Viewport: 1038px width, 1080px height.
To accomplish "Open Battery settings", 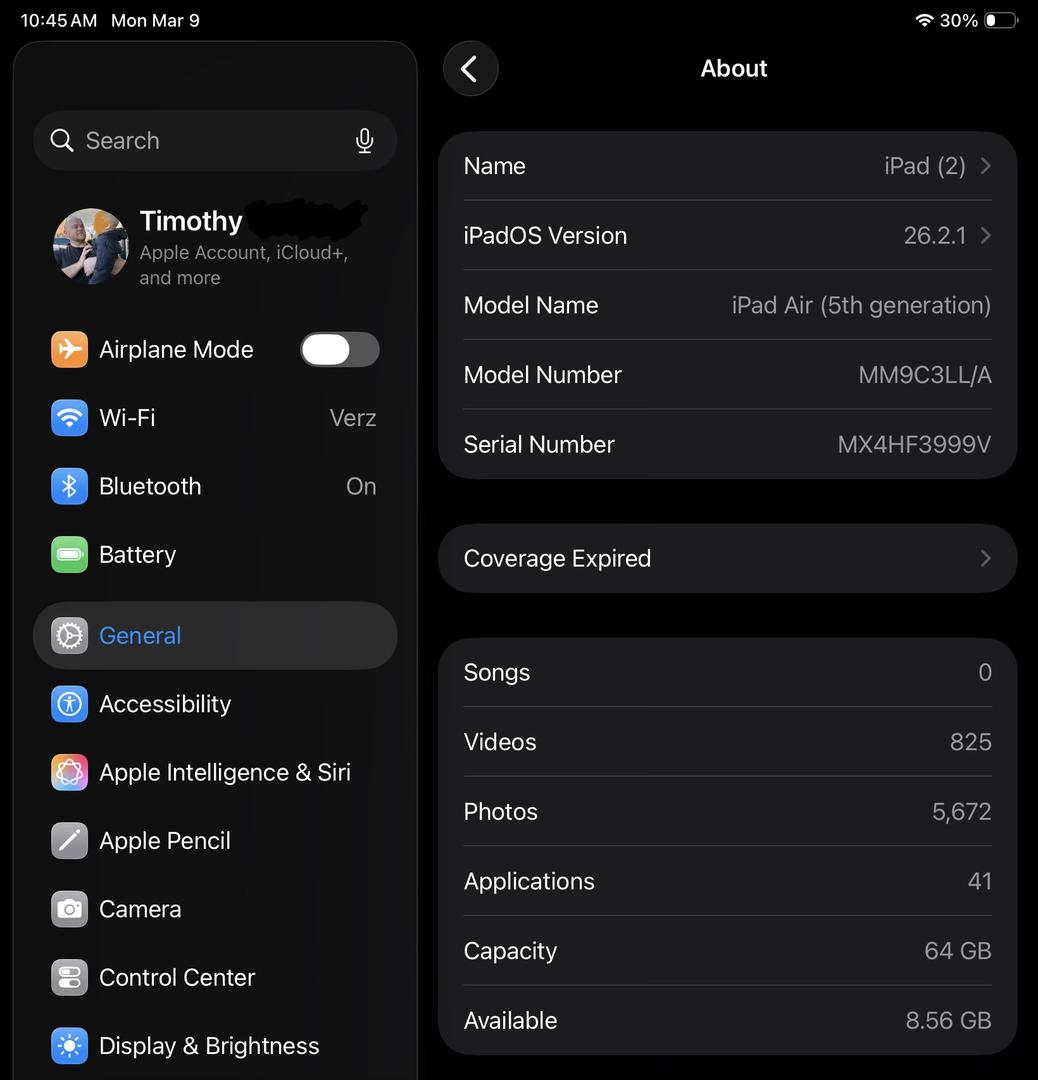I will pyautogui.click(x=215, y=555).
